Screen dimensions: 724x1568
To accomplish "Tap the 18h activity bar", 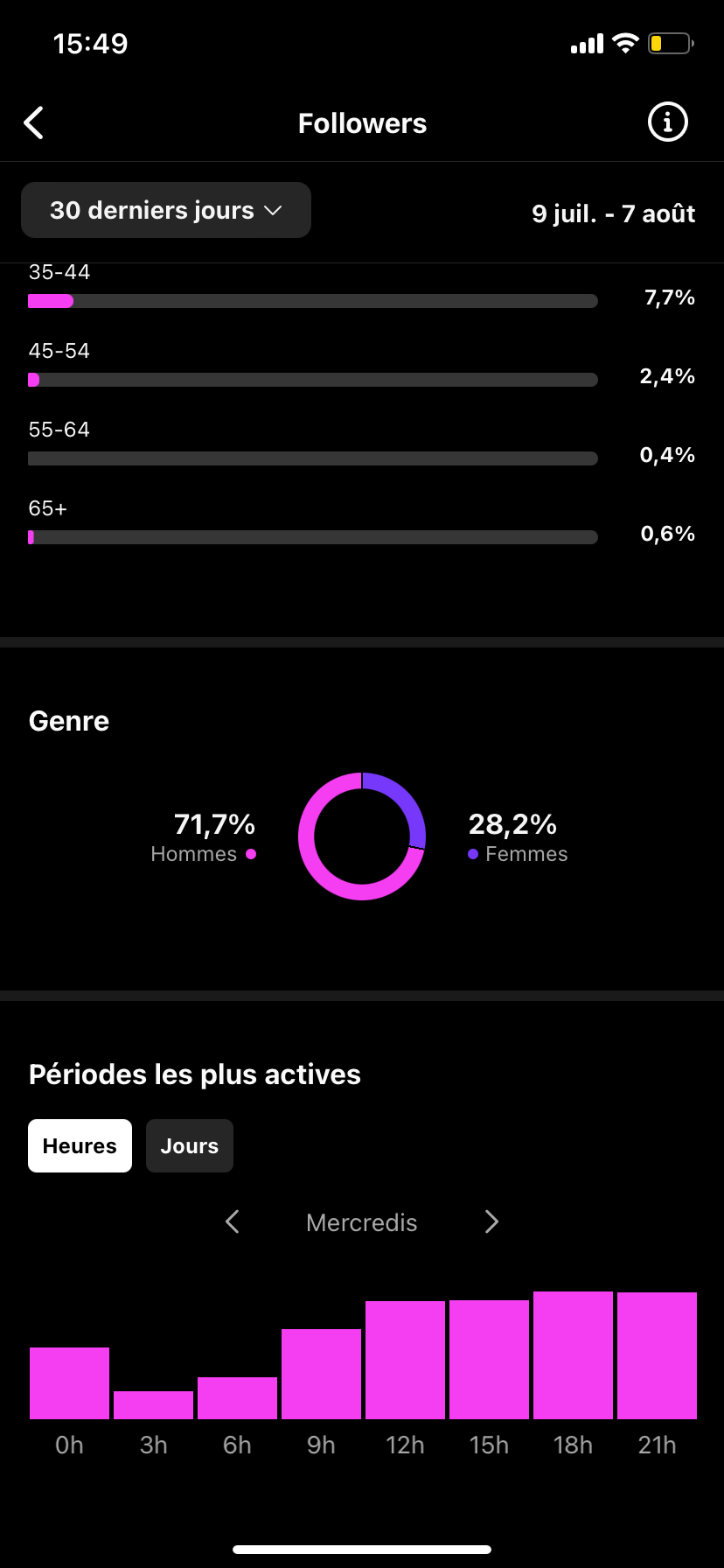I will point(573,1354).
